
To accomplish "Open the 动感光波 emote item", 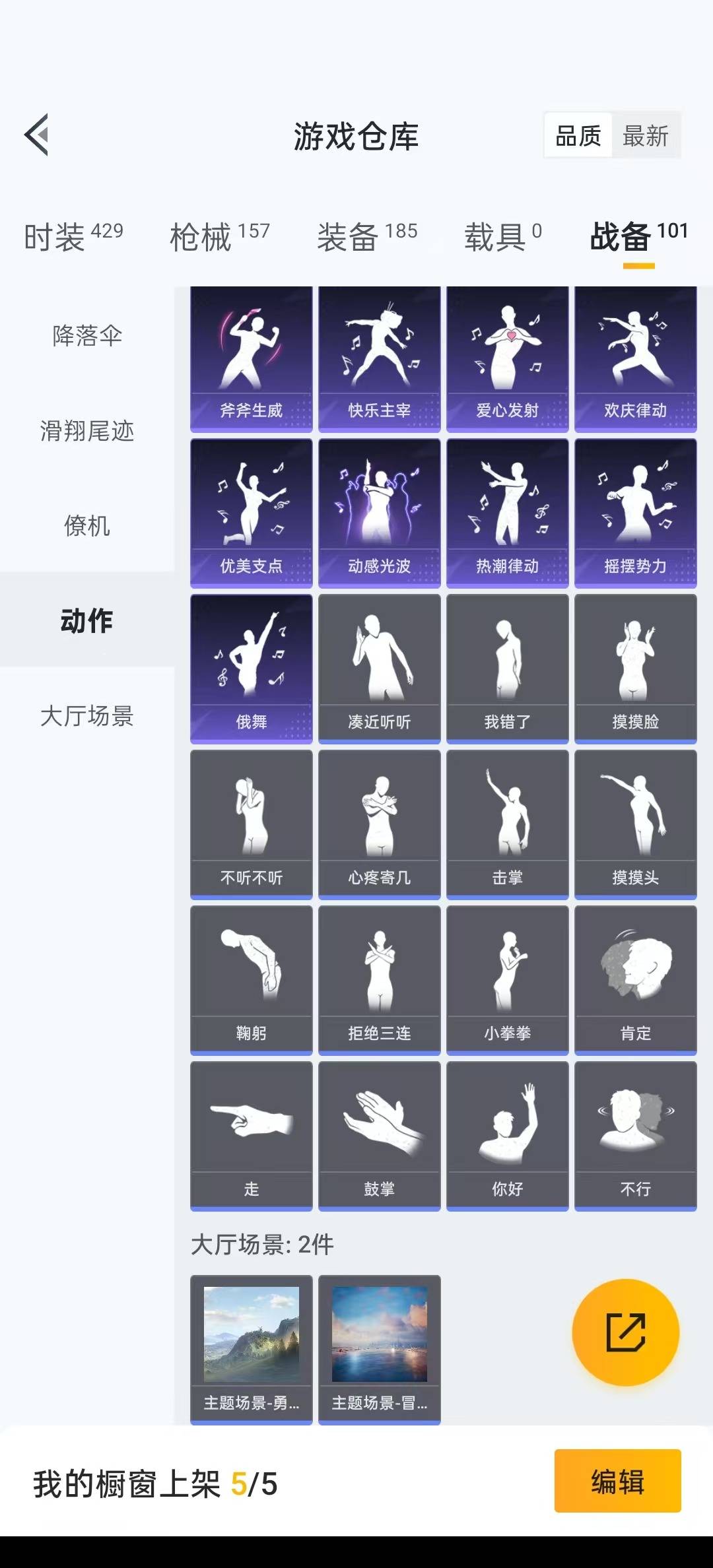I will (380, 513).
